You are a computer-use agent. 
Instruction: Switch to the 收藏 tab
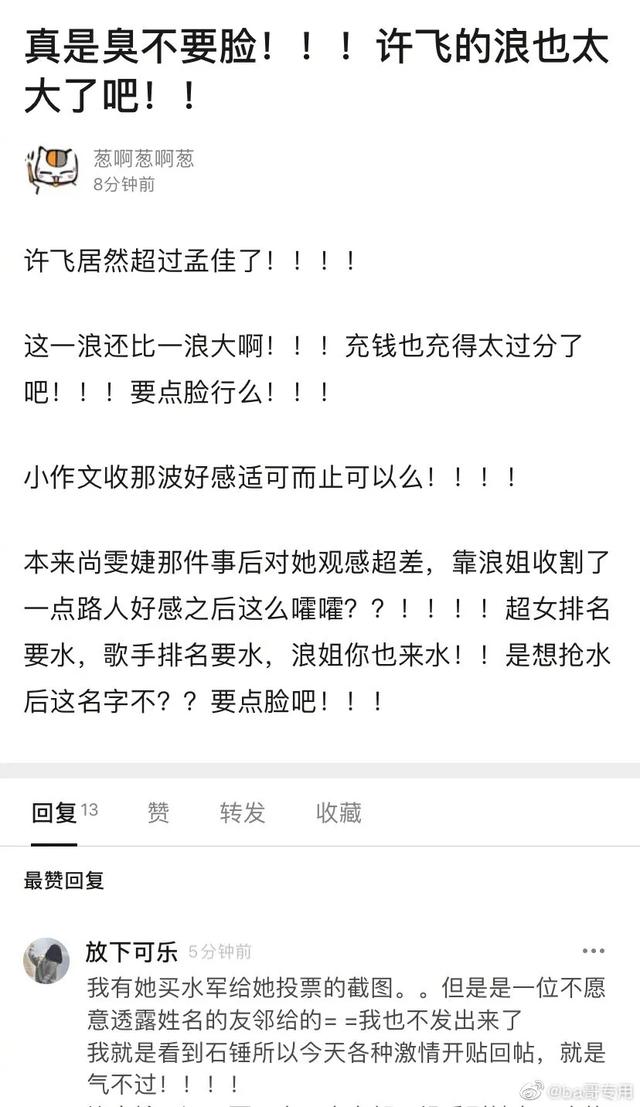(x=338, y=813)
